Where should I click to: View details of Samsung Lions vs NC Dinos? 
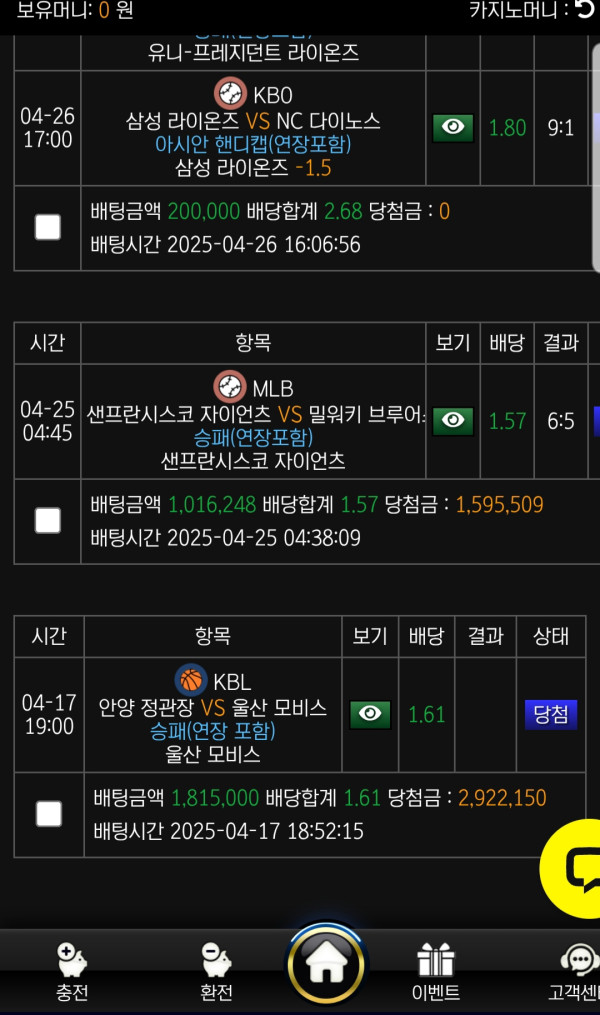(453, 128)
